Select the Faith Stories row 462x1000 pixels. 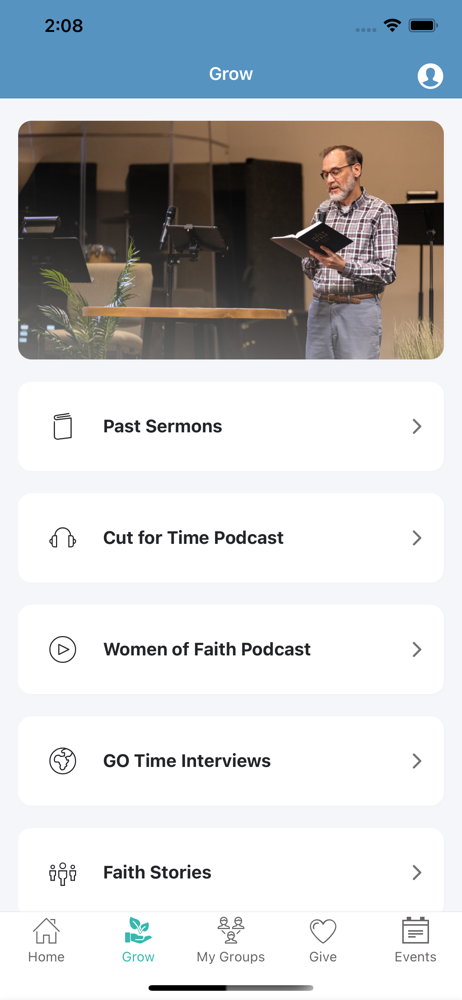[x=231, y=870]
